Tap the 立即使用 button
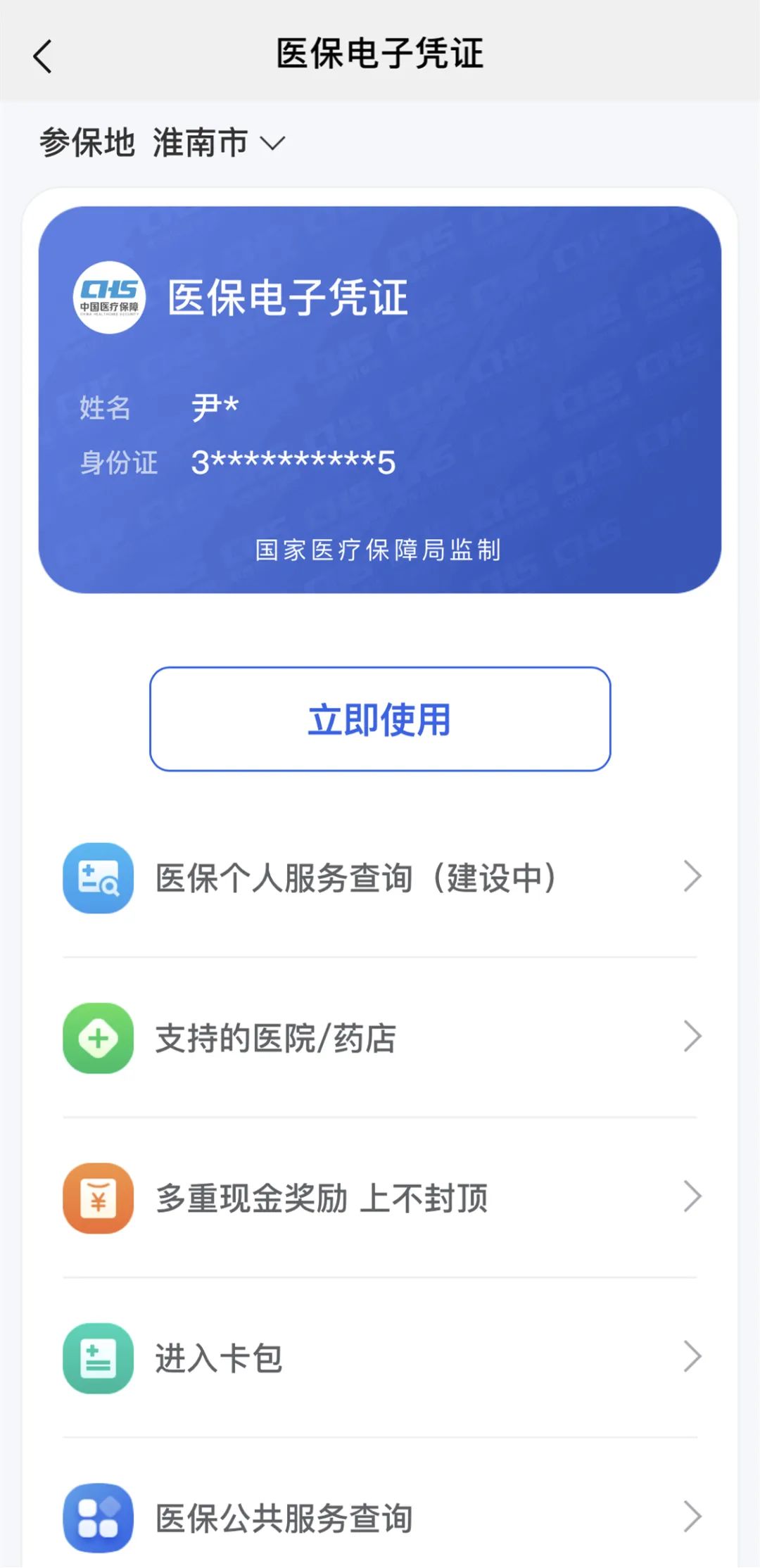This screenshot has width=760, height=1568. pyautogui.click(x=379, y=719)
